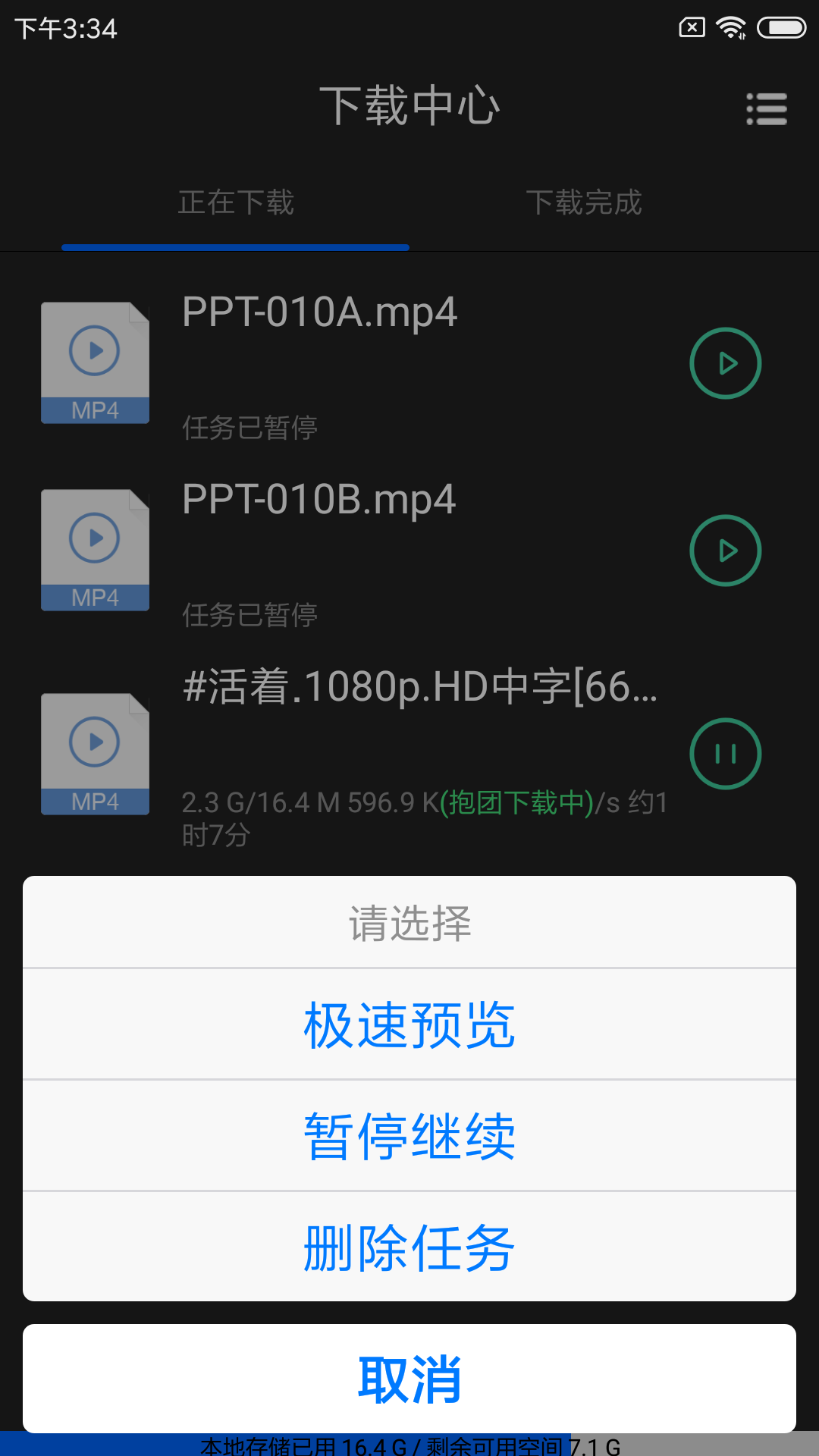Image resolution: width=819 pixels, height=1456 pixels.
Task: Open PPT-010B.mp4 thumbnail play icon
Action: click(x=94, y=537)
